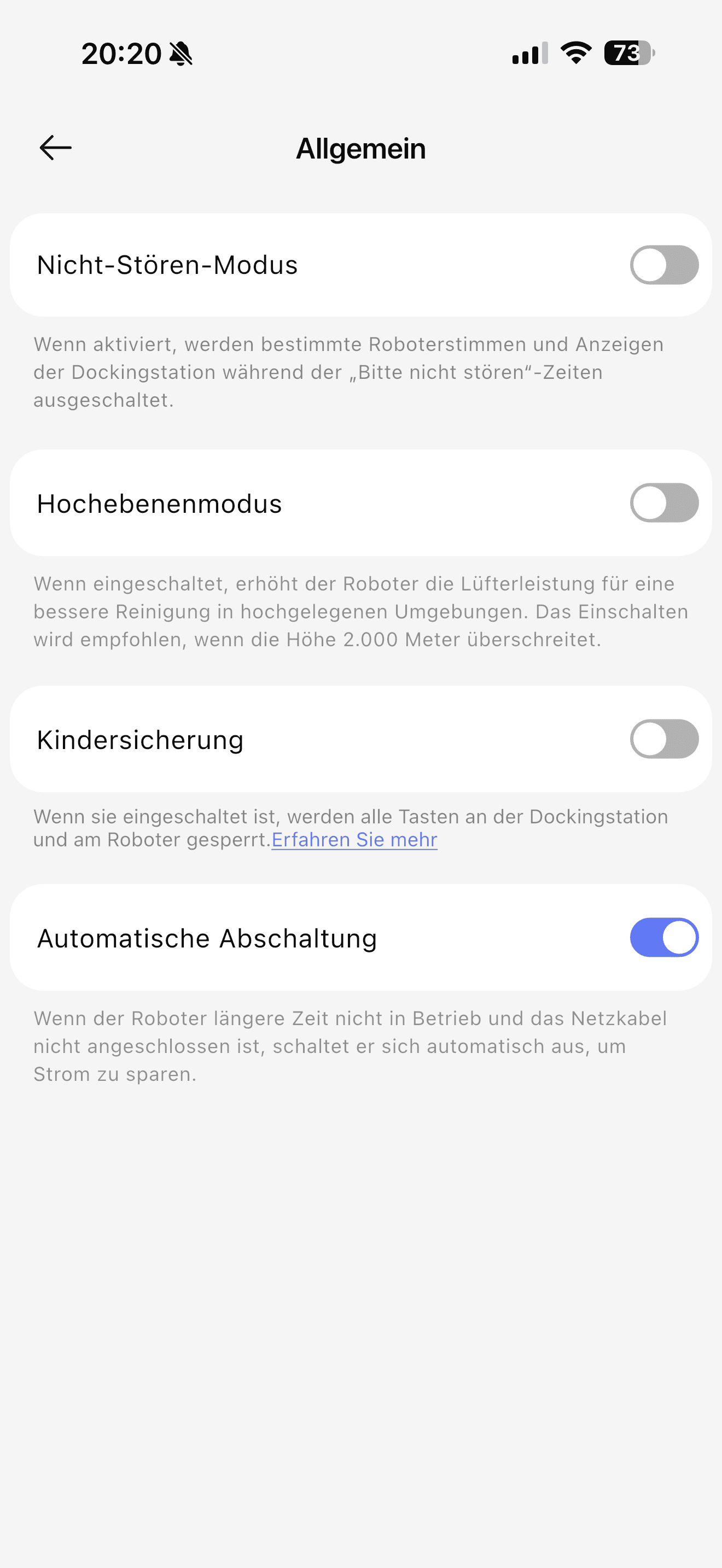Viewport: 722px width, 1568px height.
Task: Disable Automatische Abschaltung
Action: [x=663, y=938]
